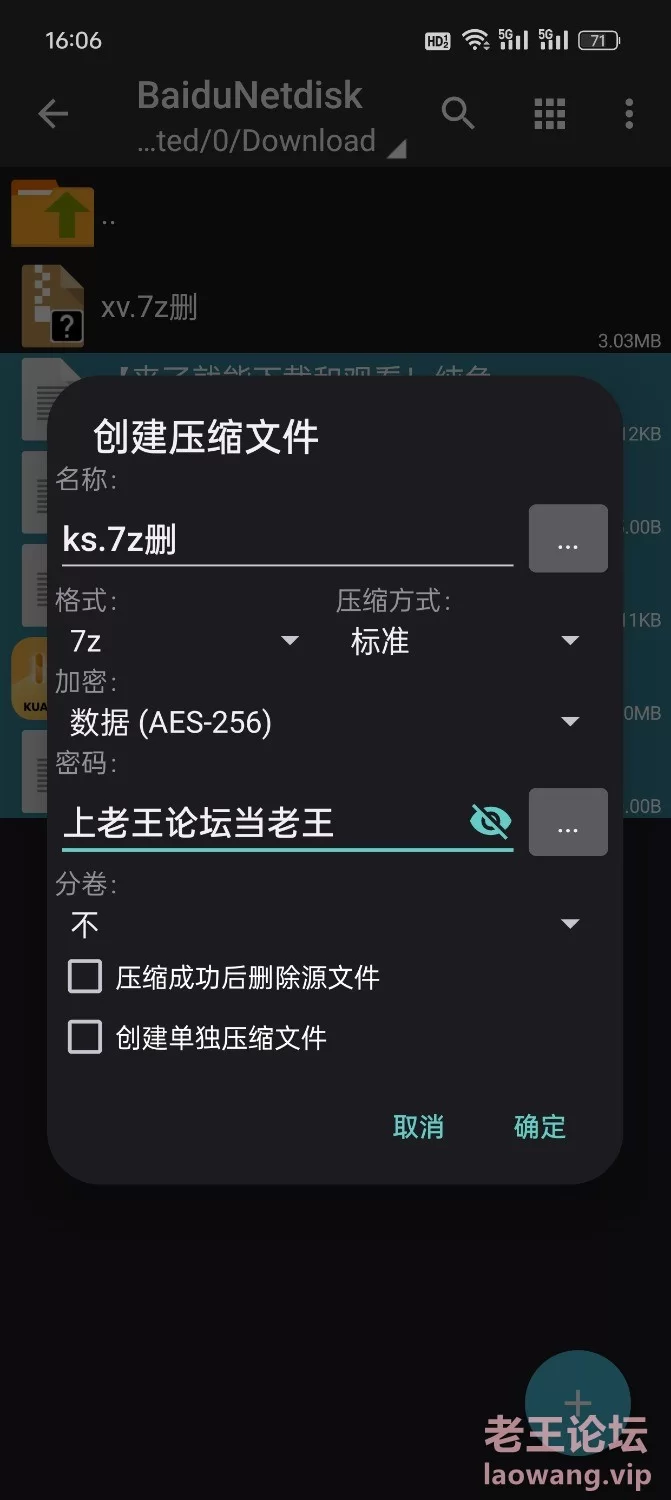This screenshot has width=671, height=1500.
Task: Tap the 密码 password input field
Action: [262, 823]
